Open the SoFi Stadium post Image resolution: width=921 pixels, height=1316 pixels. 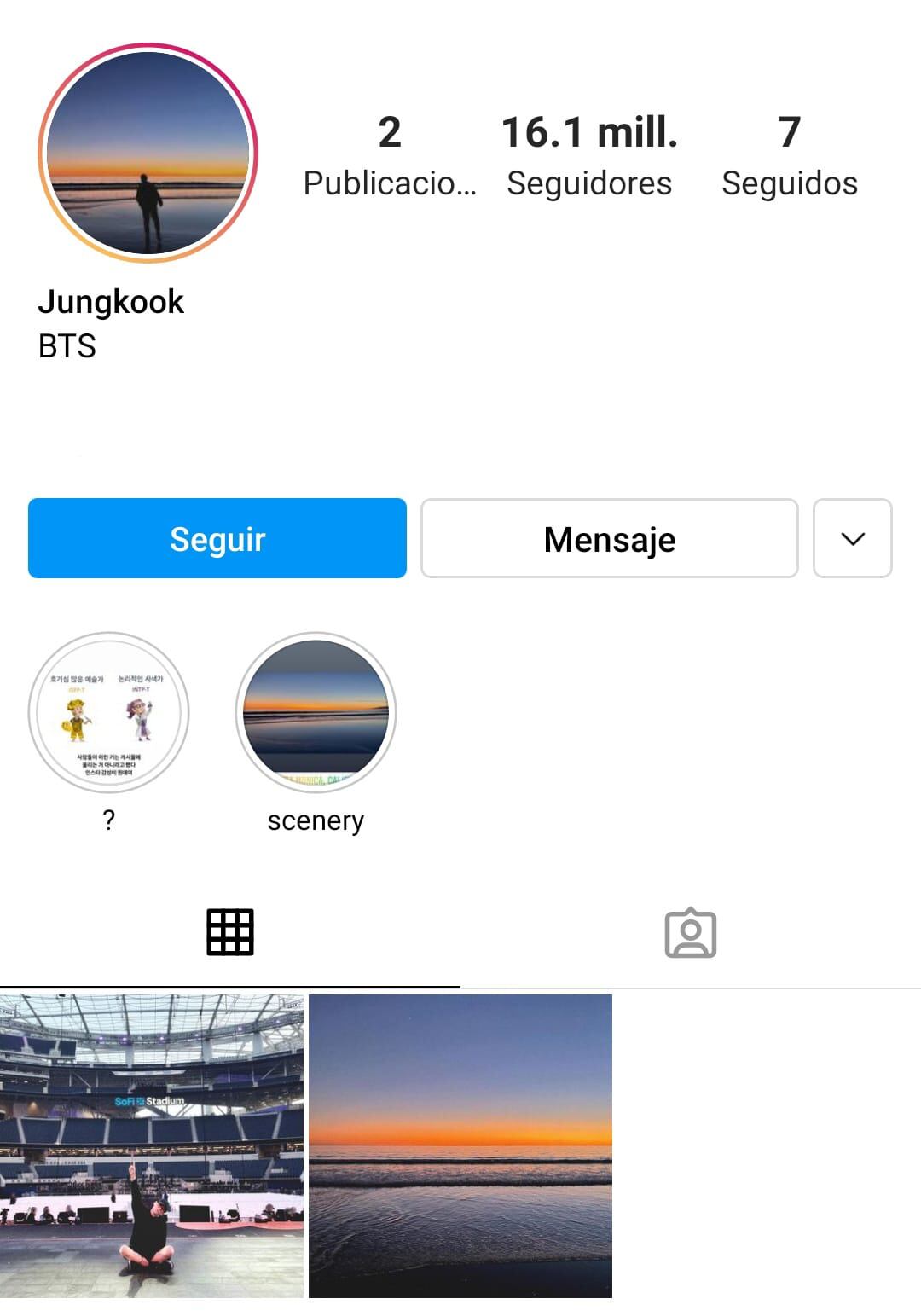[x=152, y=1145]
